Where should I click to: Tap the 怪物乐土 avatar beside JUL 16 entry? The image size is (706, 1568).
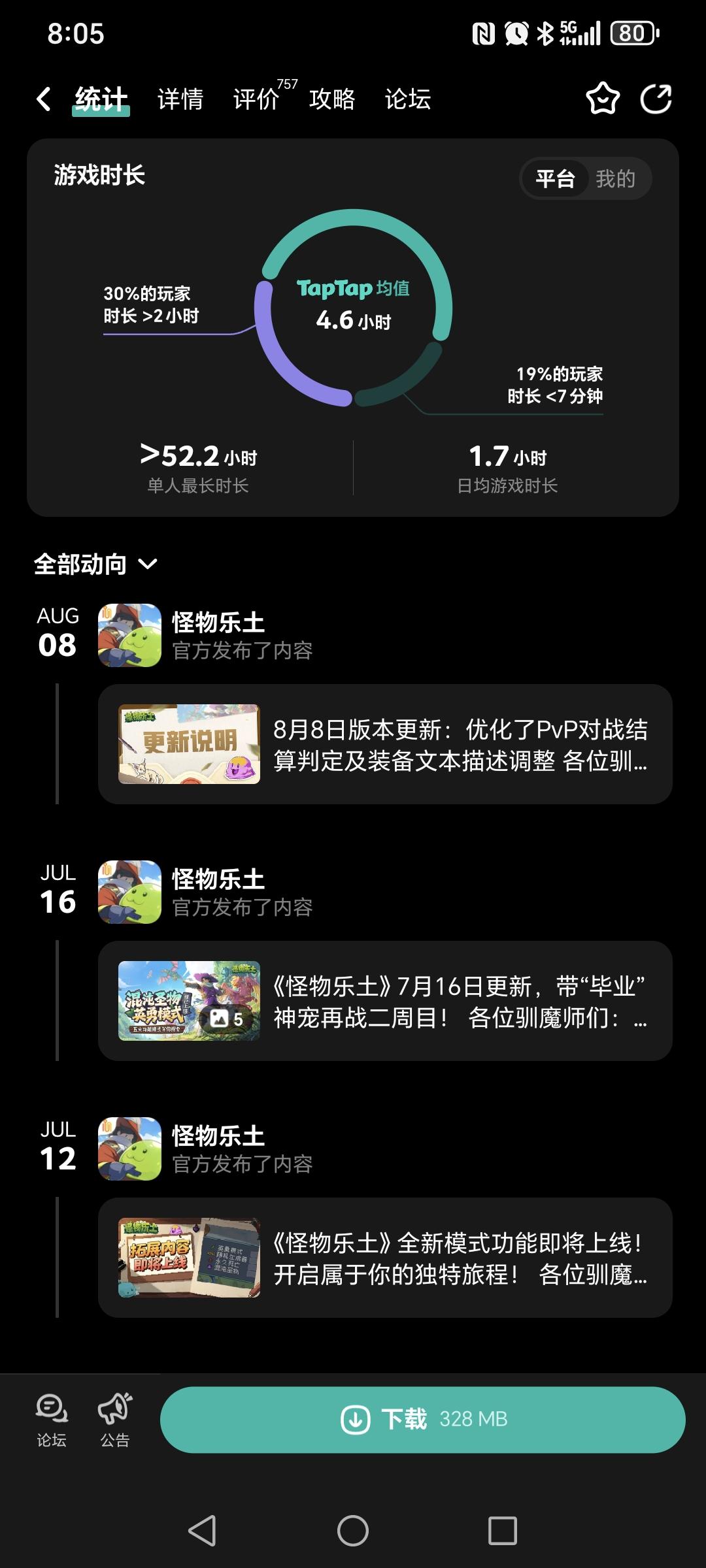[129, 892]
